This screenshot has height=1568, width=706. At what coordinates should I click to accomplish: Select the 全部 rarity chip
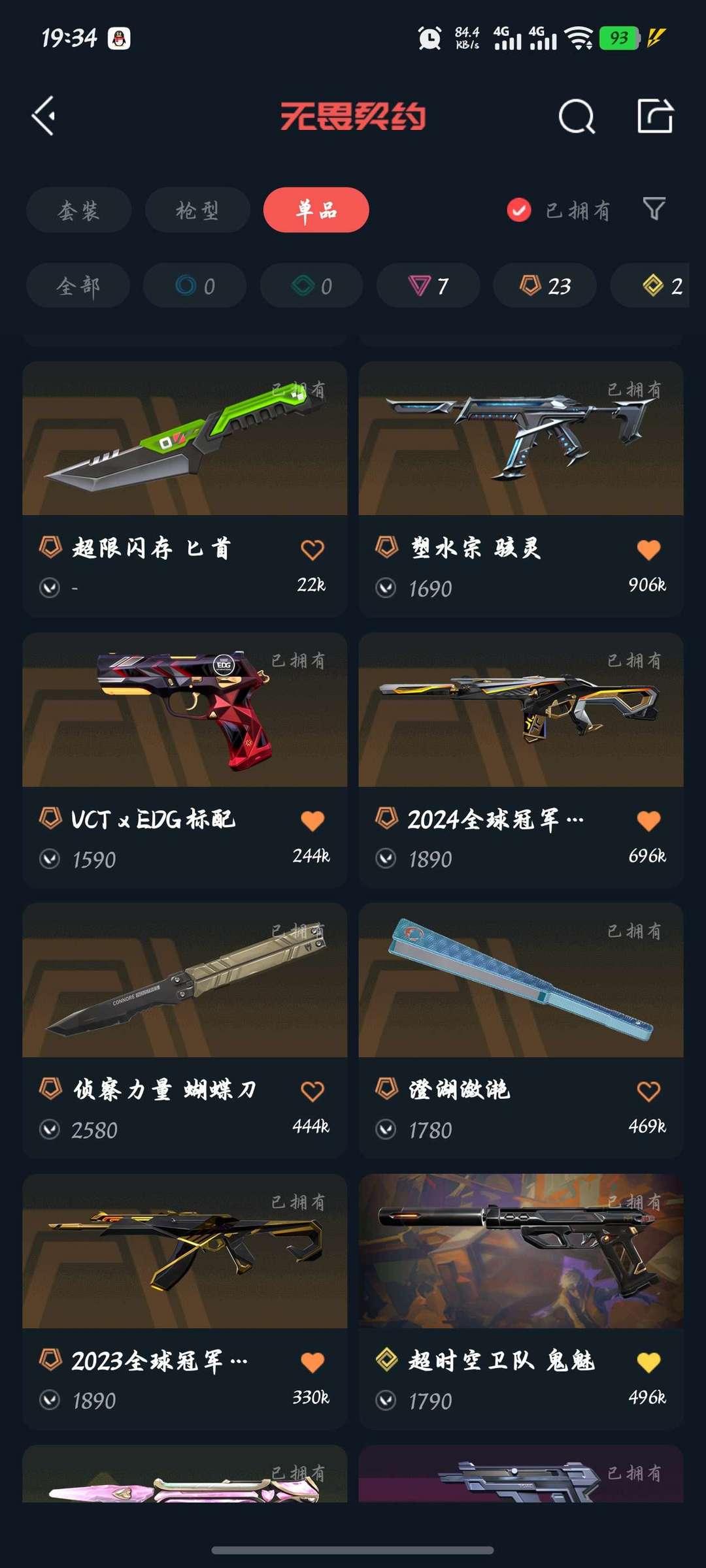(78, 286)
